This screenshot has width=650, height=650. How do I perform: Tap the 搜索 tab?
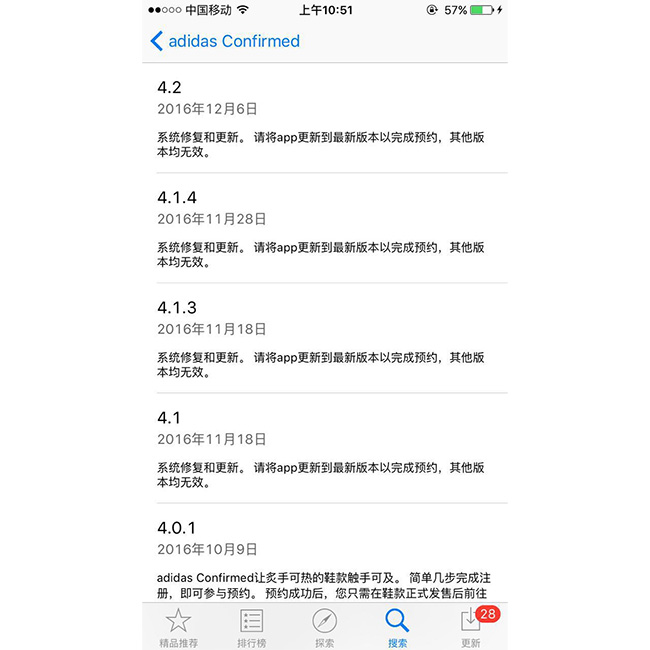click(397, 627)
